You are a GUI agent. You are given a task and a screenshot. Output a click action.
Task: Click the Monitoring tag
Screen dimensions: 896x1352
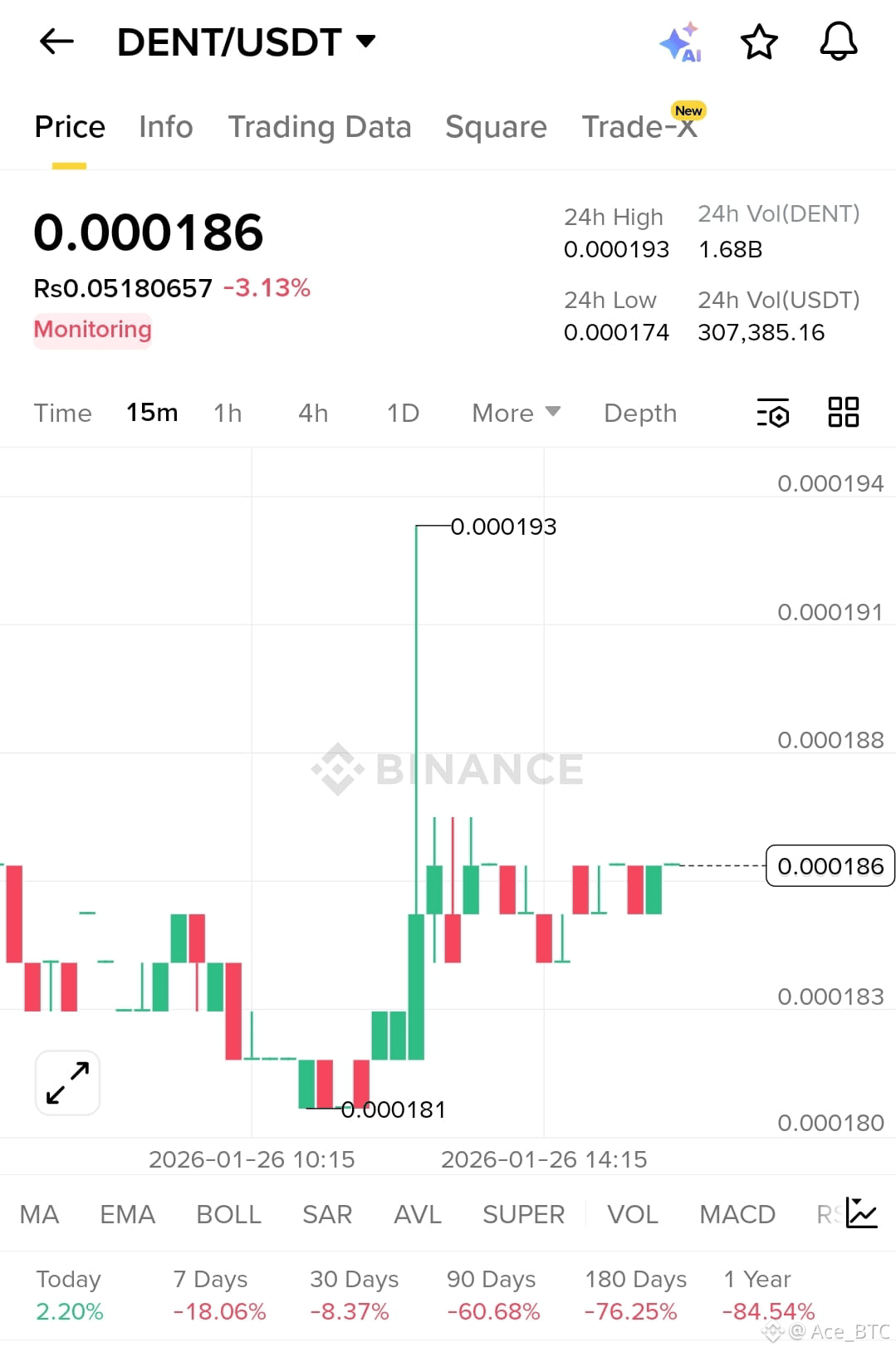tap(92, 330)
